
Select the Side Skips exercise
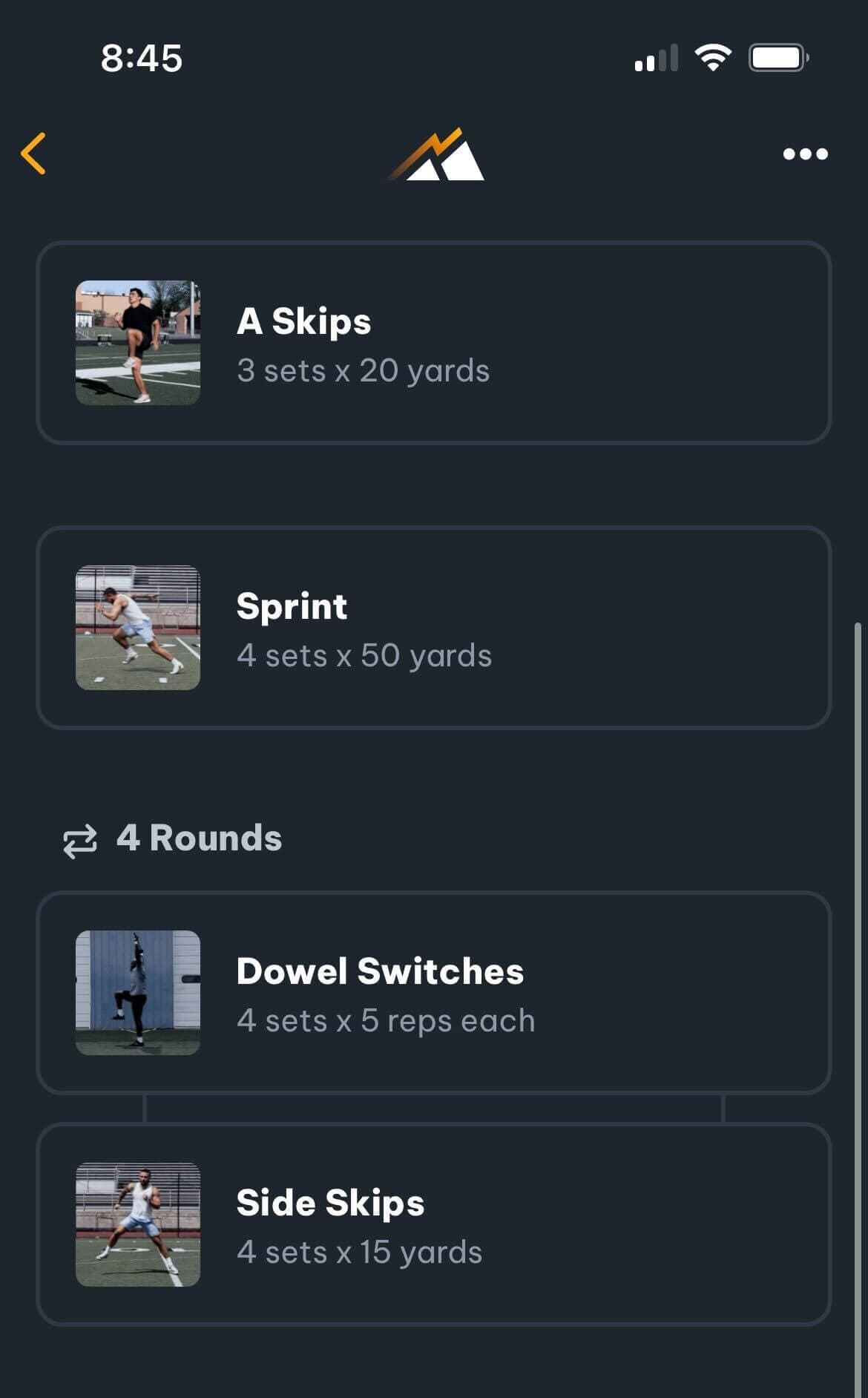tap(434, 1224)
